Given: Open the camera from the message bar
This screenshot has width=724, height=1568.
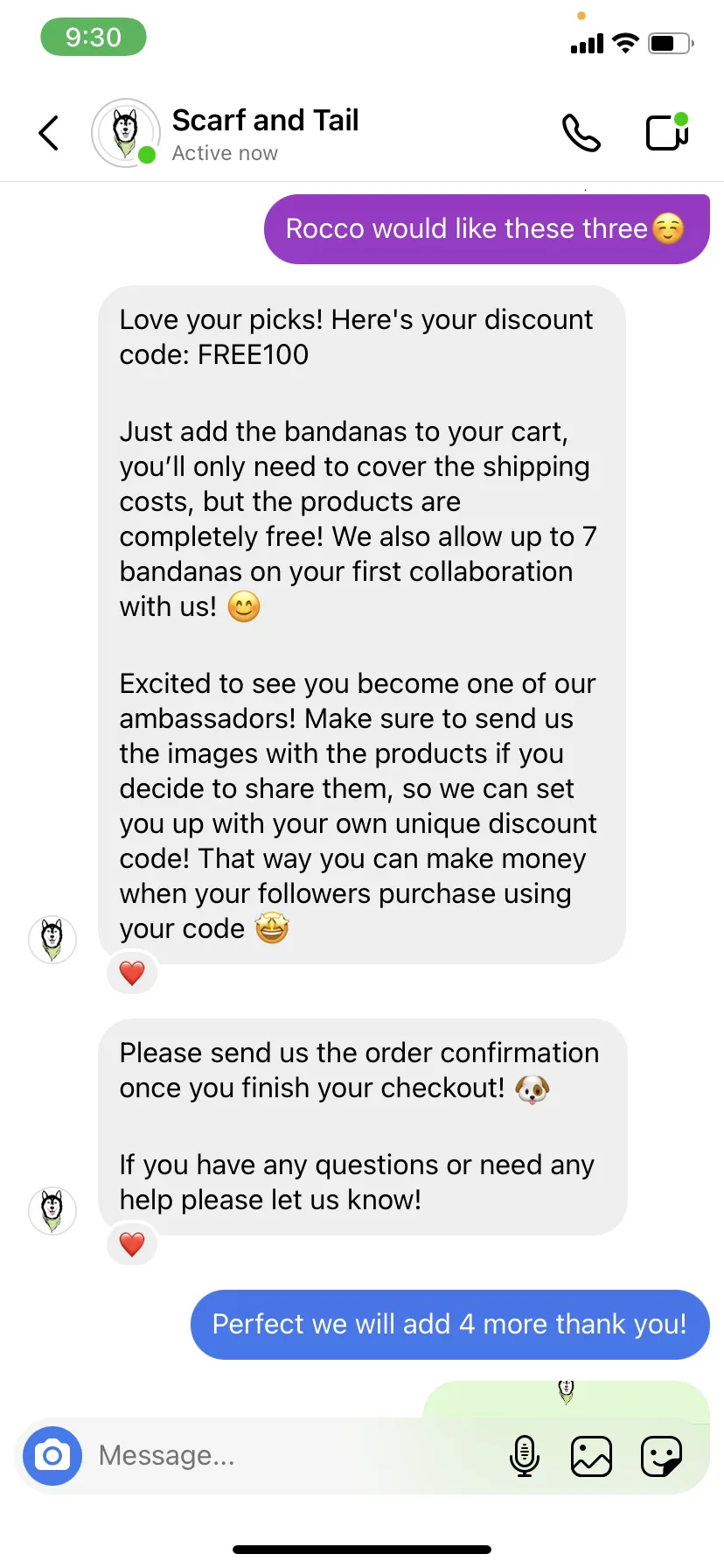Looking at the screenshot, I should 52,1456.
